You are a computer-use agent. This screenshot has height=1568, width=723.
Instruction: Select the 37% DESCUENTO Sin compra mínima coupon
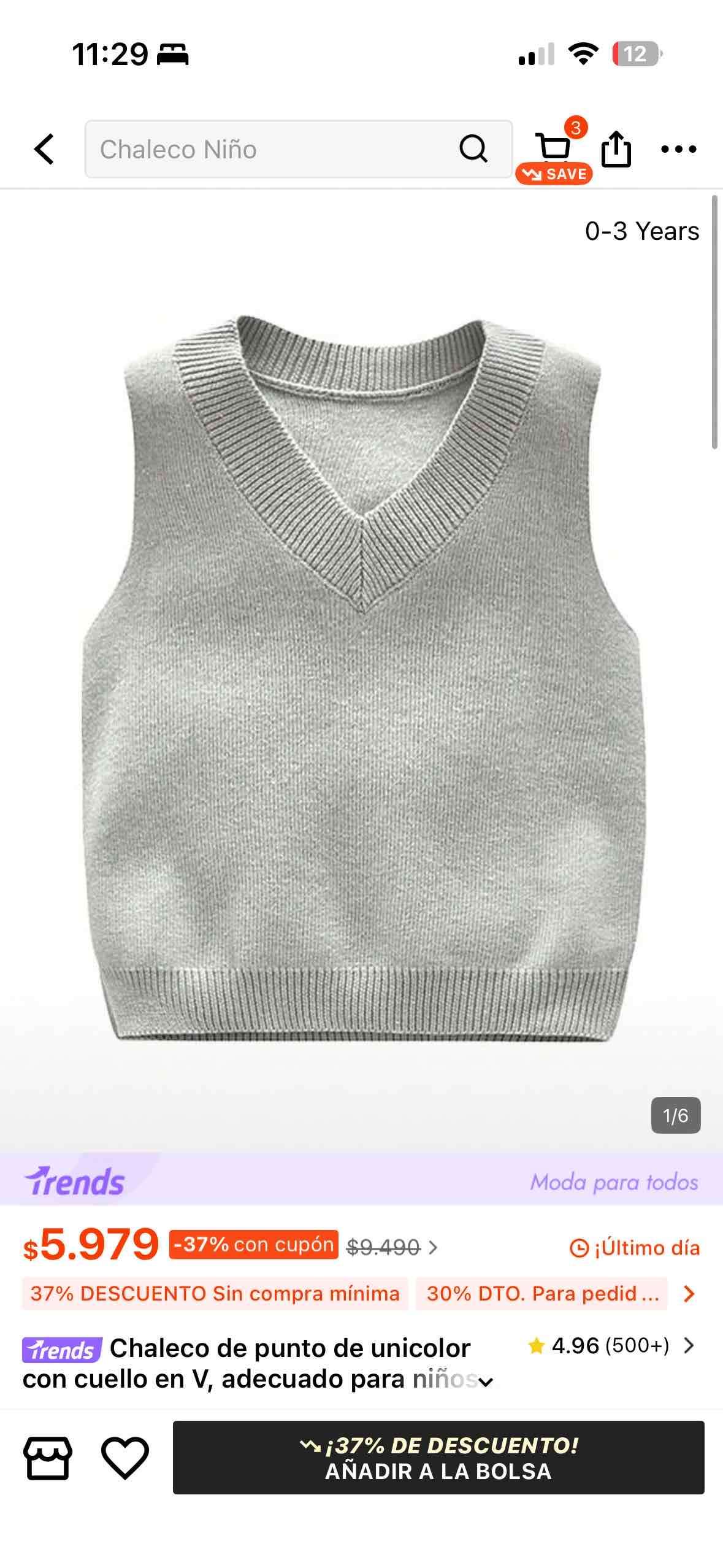coord(215,1294)
